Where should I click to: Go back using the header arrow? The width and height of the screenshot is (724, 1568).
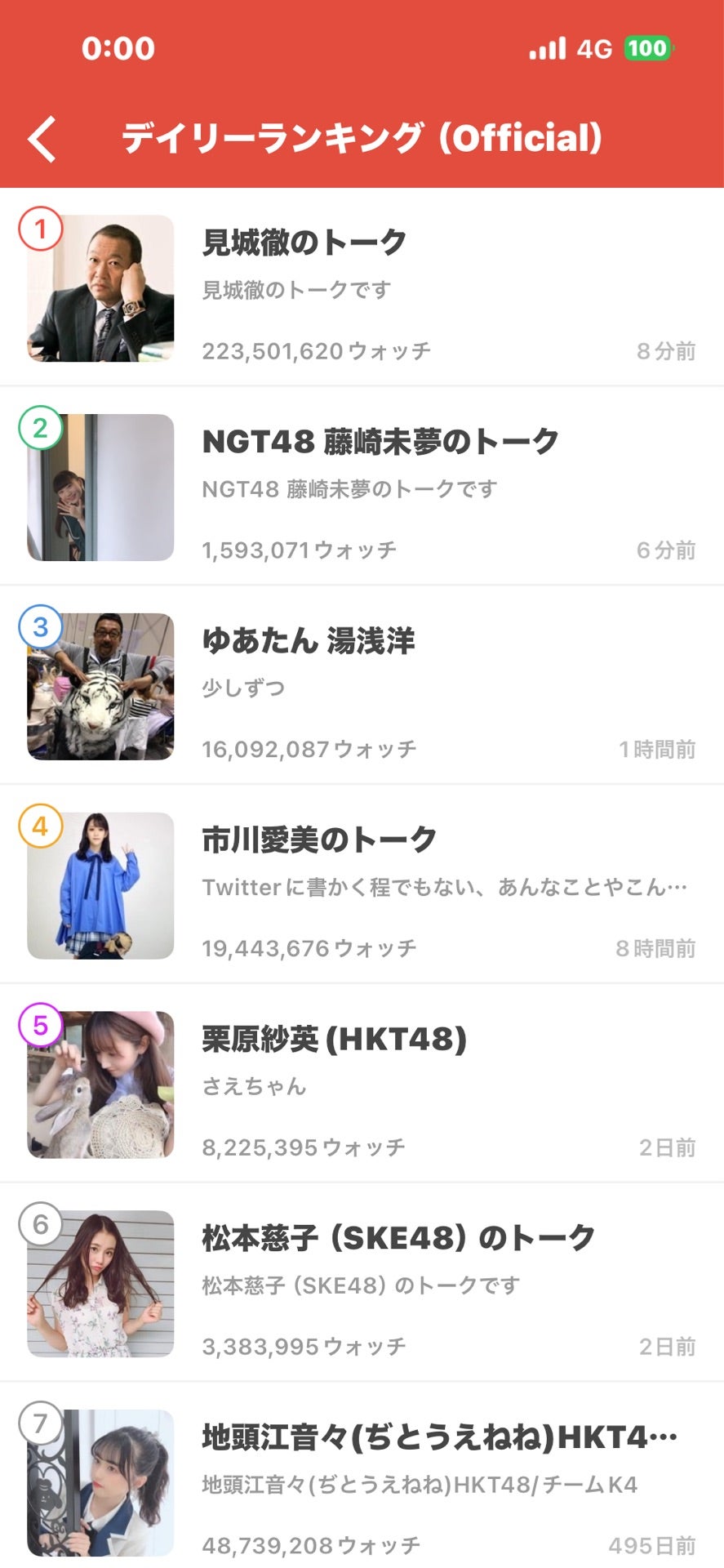(42, 139)
